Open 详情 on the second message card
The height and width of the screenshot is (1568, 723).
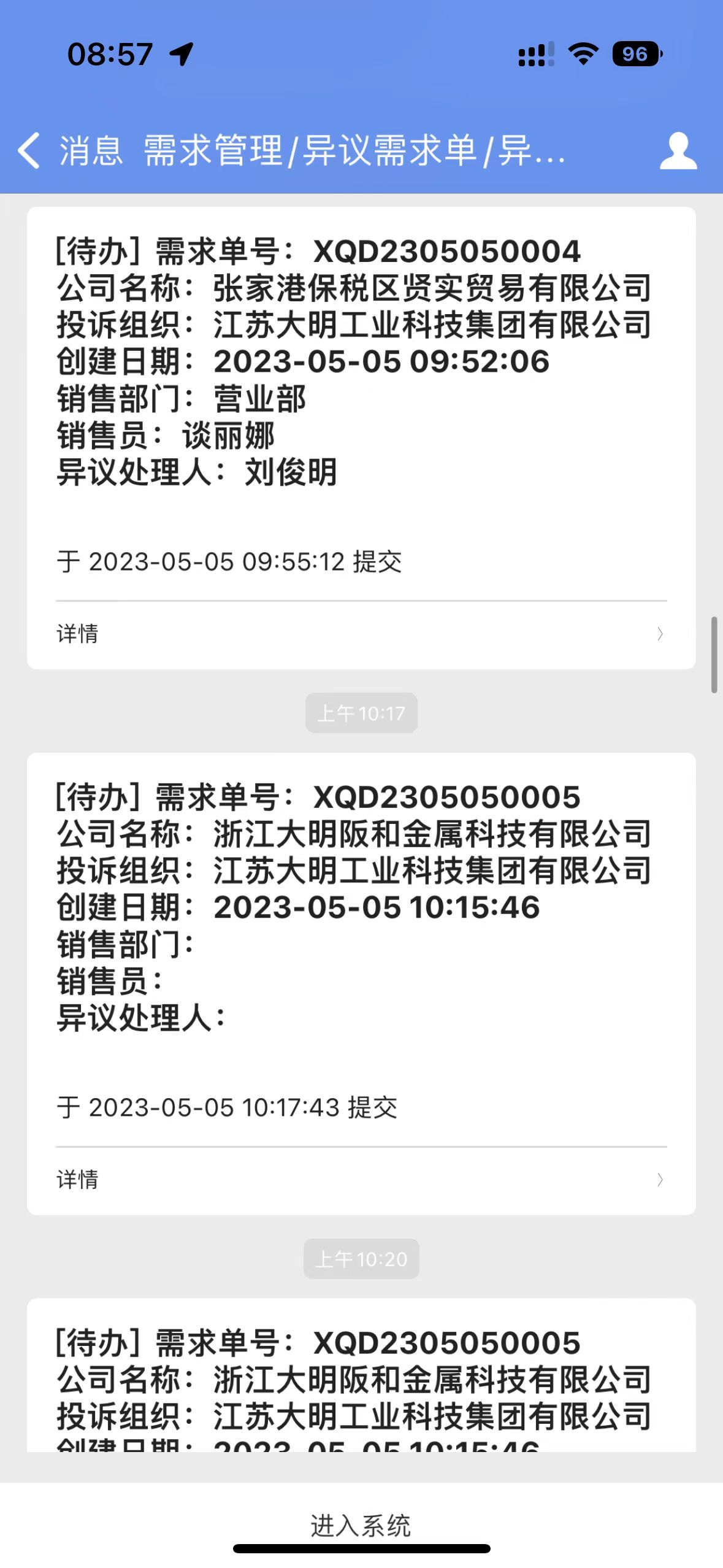click(78, 1180)
